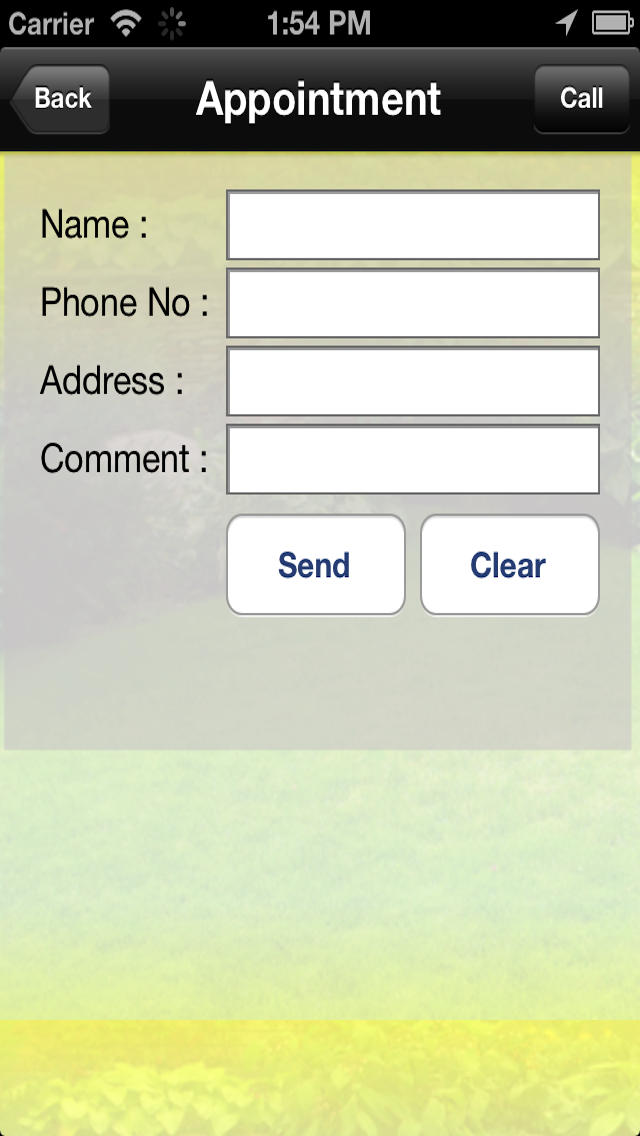Tap the Call button
Screen dimensions: 640x1136
pos(581,99)
